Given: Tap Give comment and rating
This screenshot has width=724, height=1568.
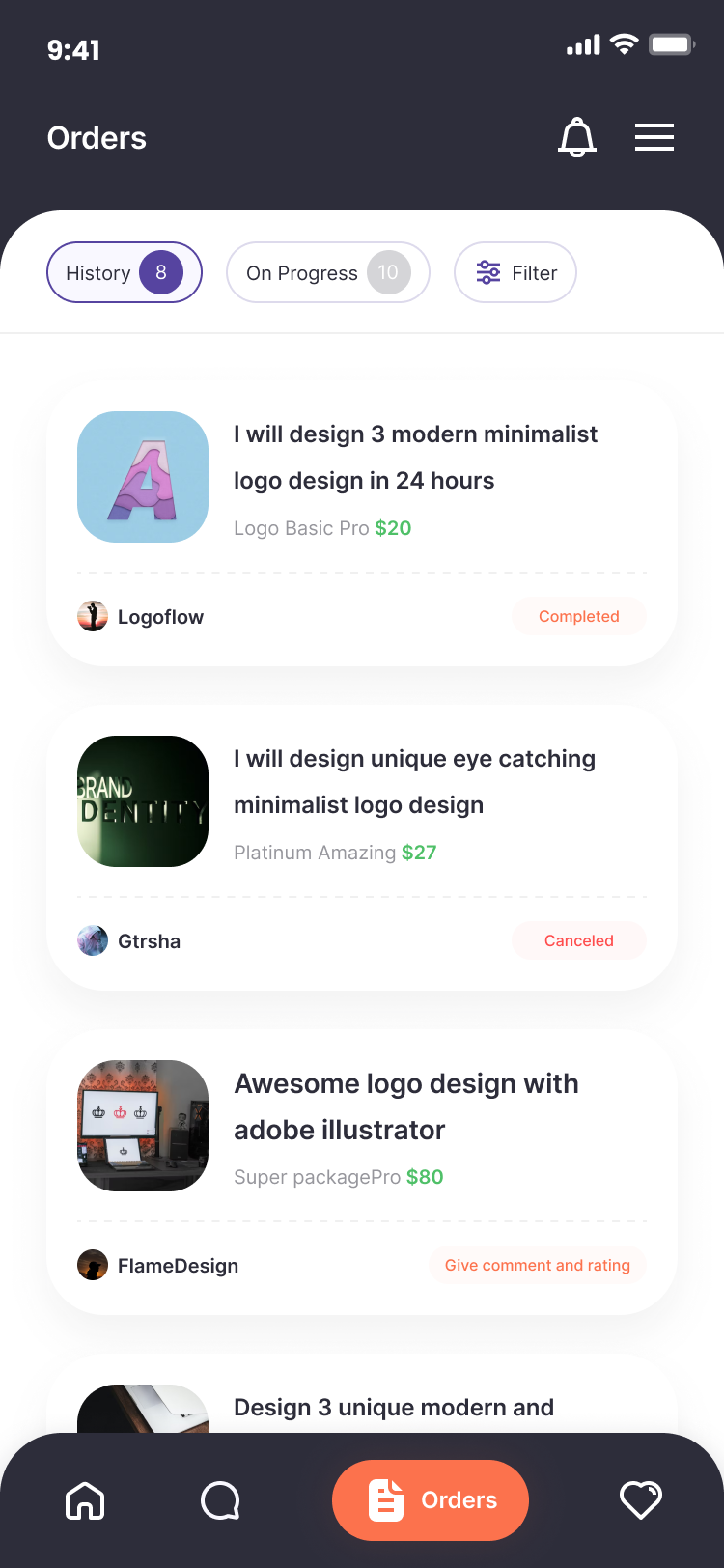Looking at the screenshot, I should coord(537,1265).
